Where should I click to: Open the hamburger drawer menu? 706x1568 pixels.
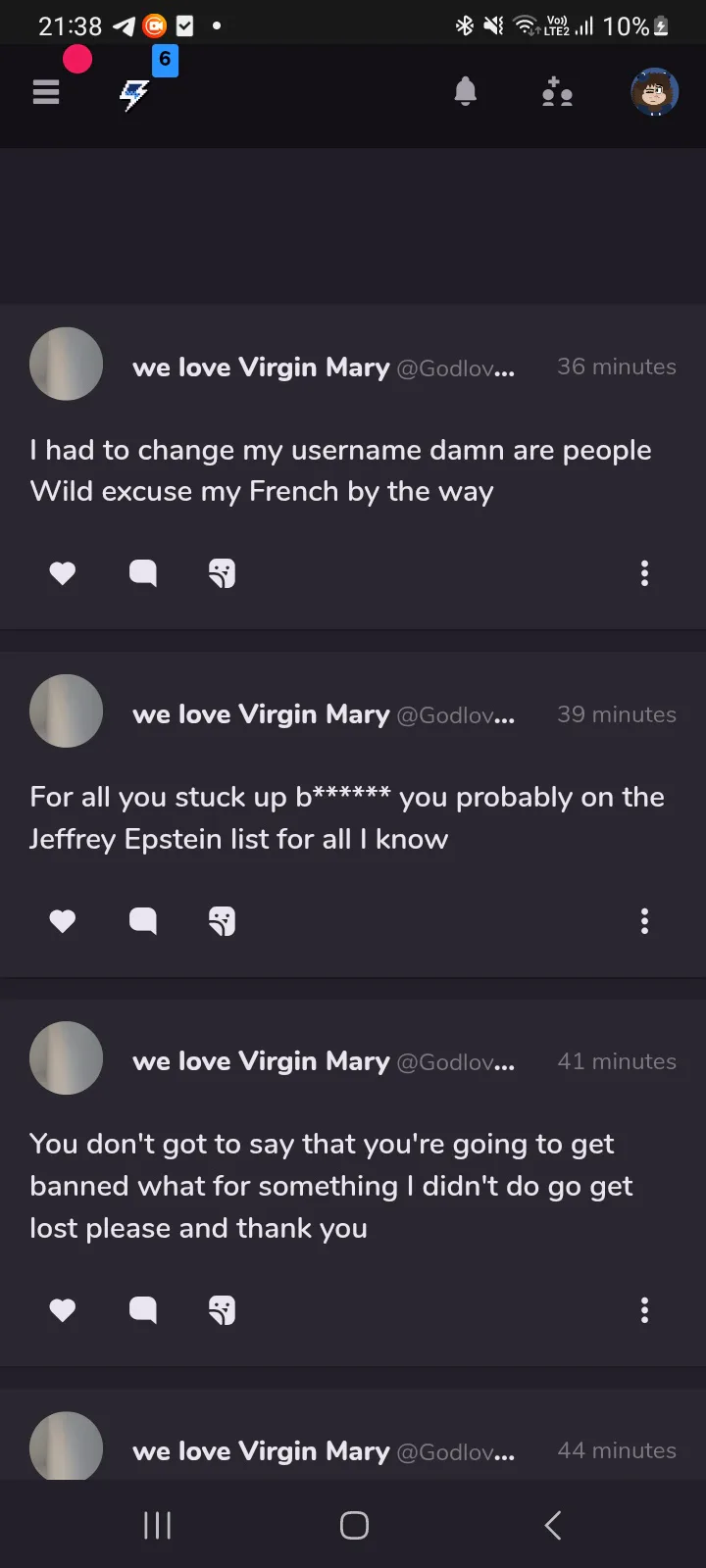coord(46,92)
